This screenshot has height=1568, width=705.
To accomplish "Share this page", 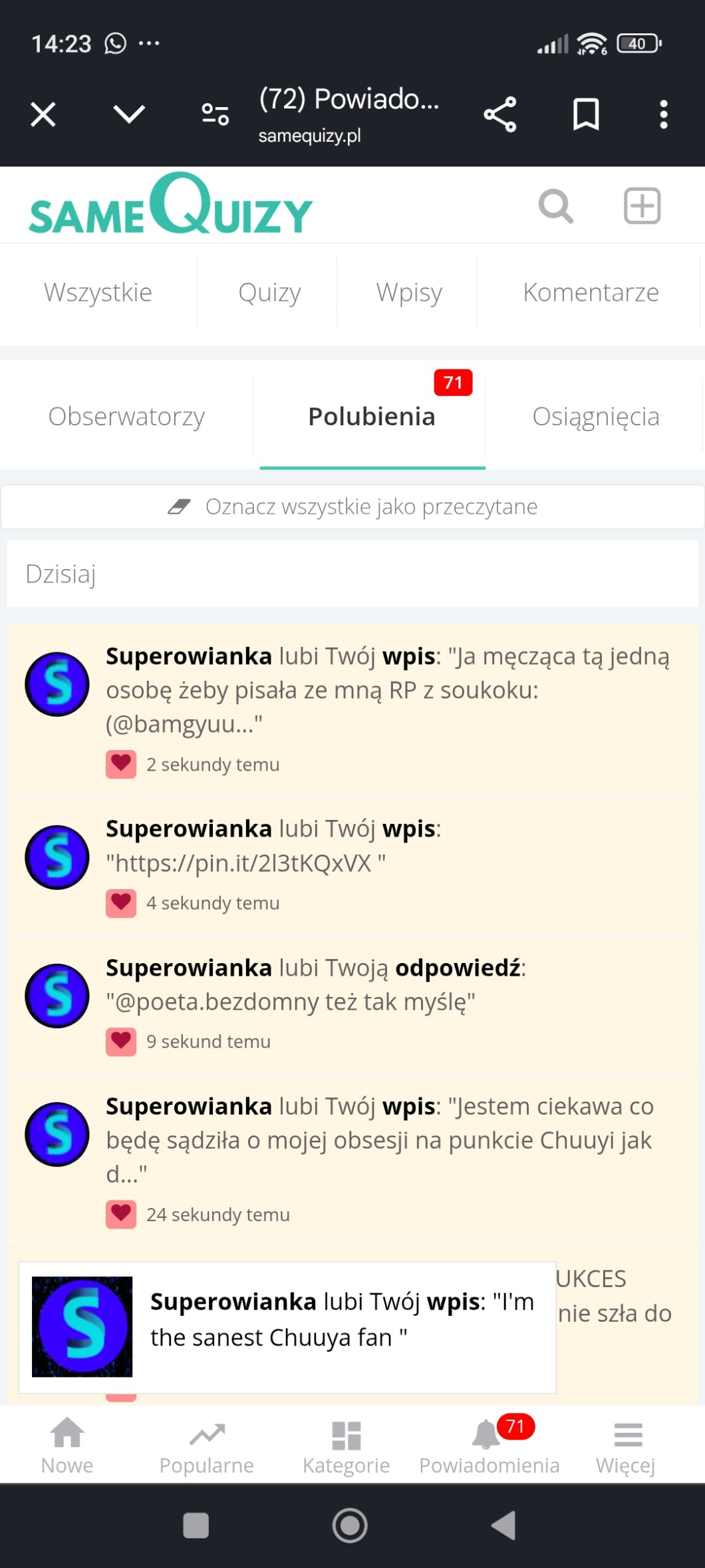I will (500, 114).
